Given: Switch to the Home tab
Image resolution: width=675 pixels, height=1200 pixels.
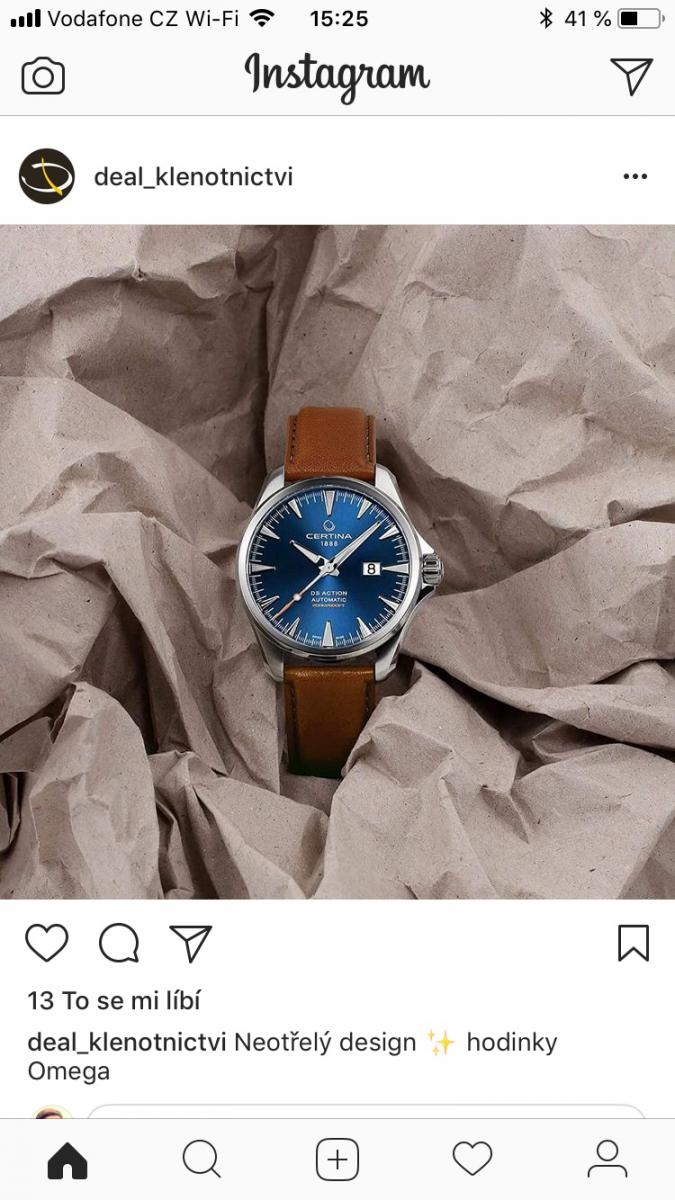Looking at the screenshot, I should point(68,1160).
